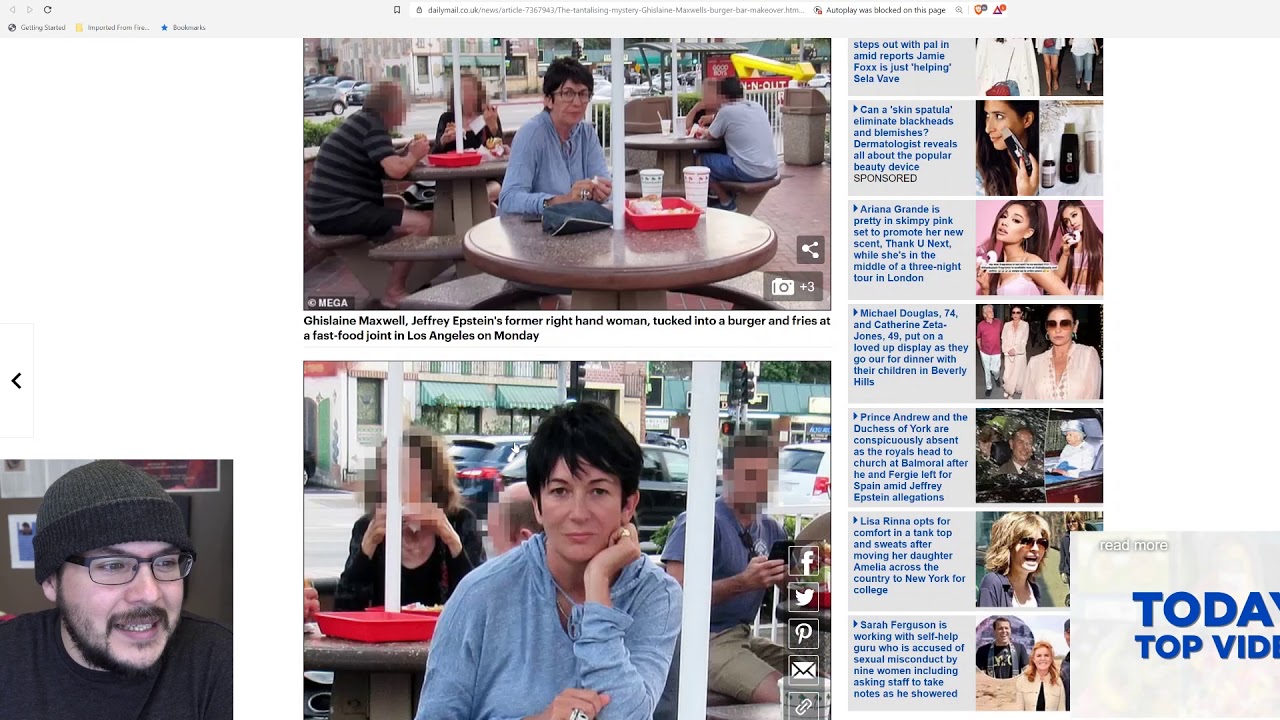This screenshot has height=720, width=1280.
Task: Share the article by email
Action: [x=804, y=670]
